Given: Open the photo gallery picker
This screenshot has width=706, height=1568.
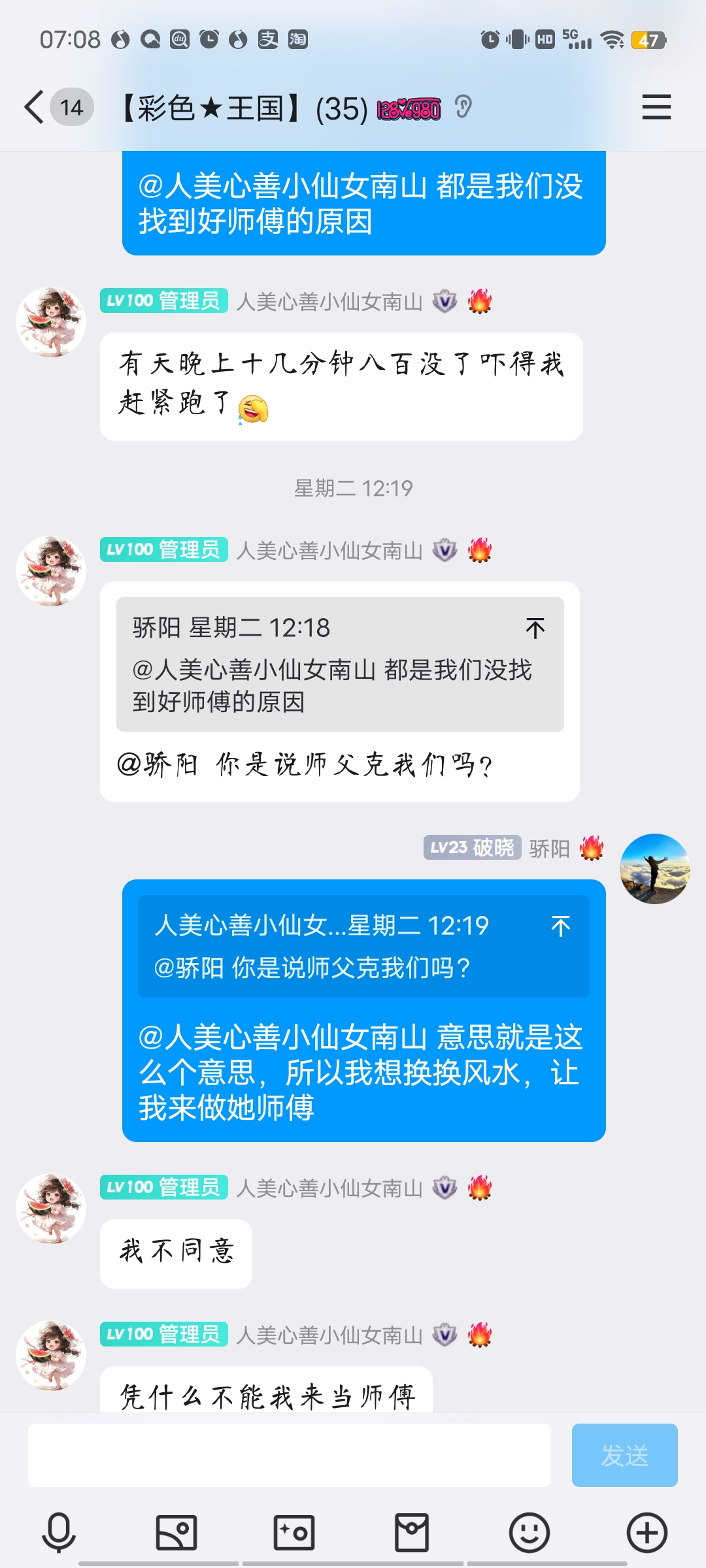Looking at the screenshot, I should click(x=176, y=1532).
